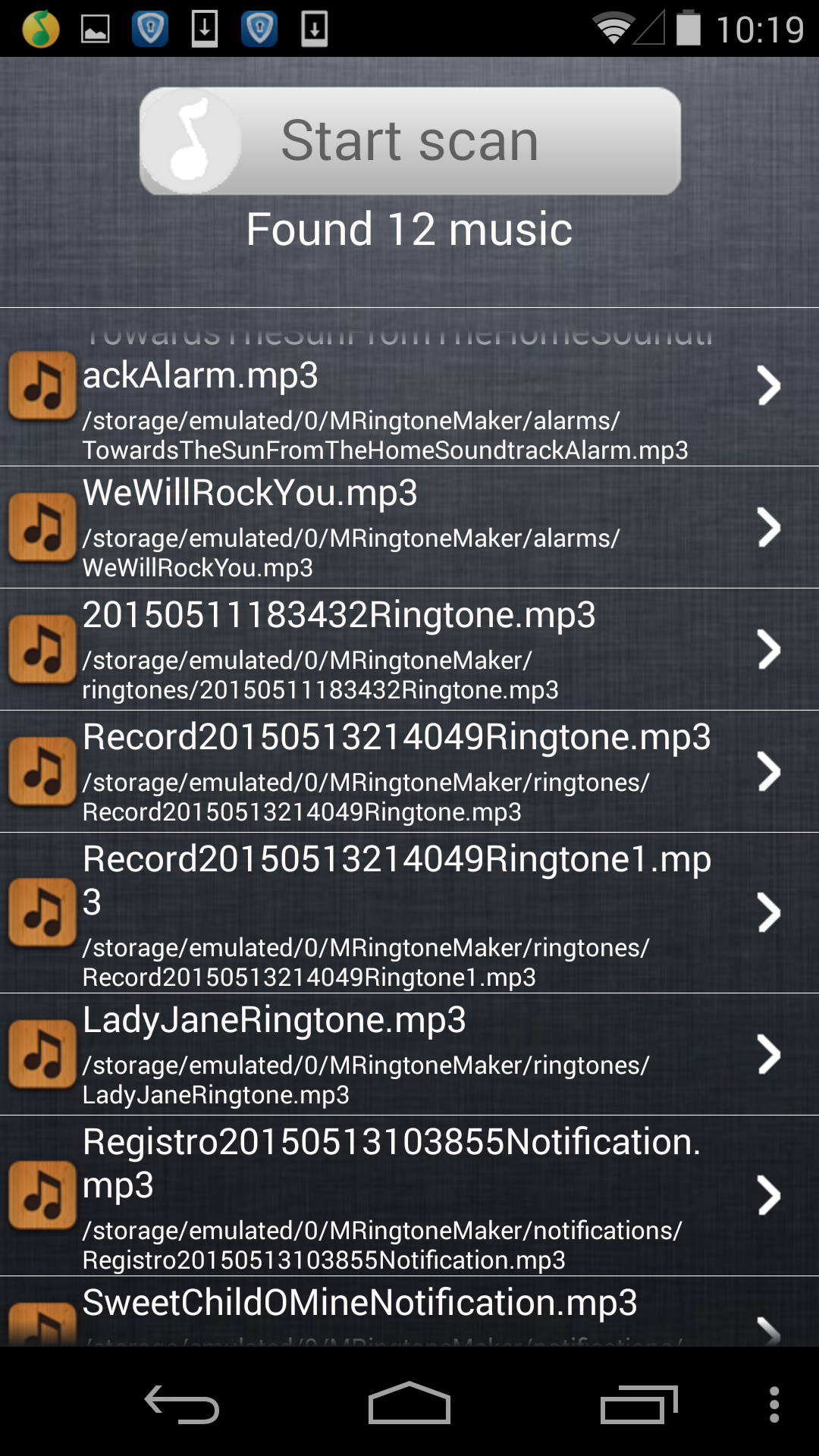Image resolution: width=819 pixels, height=1456 pixels.
Task: Go back with the system back button
Action: pyautogui.click(x=182, y=1404)
